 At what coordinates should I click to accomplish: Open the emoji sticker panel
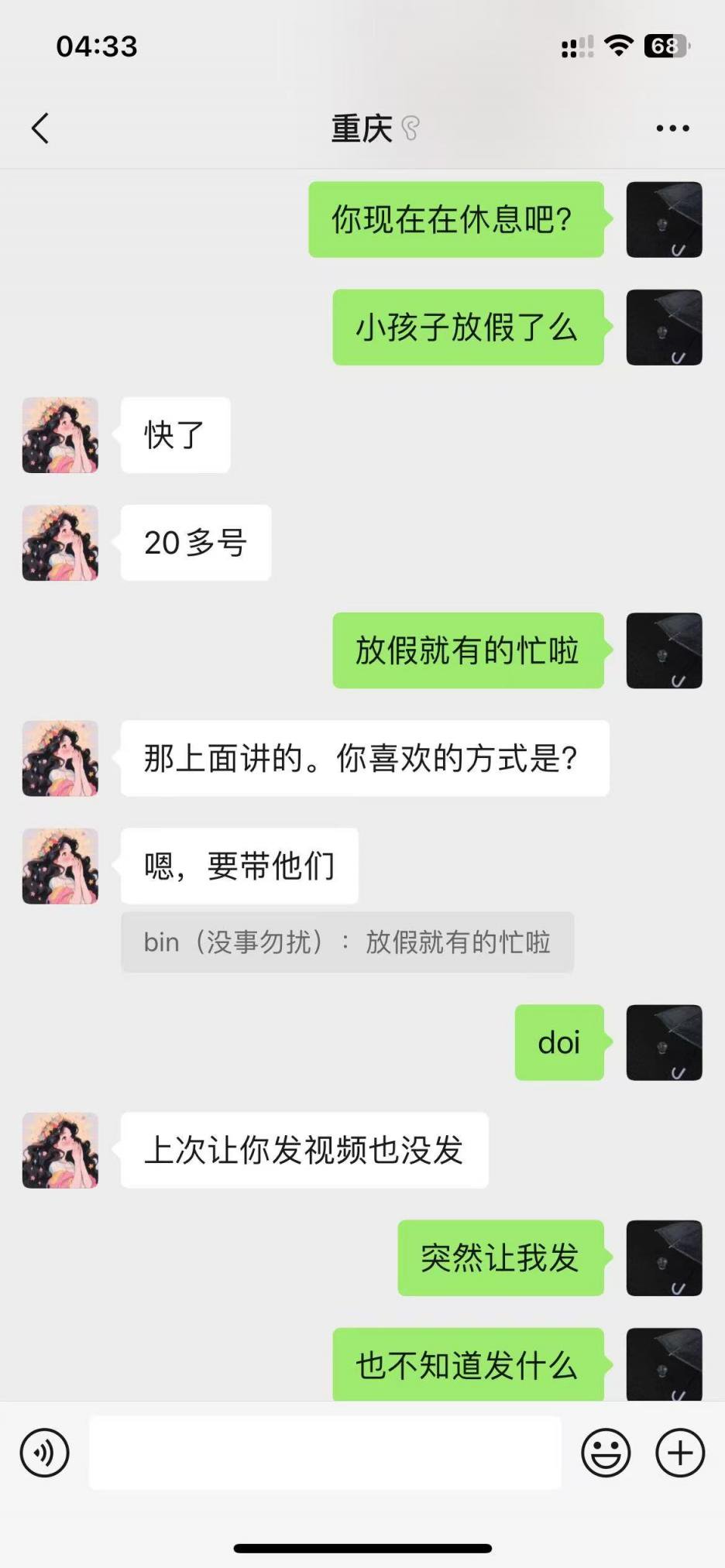606,1453
